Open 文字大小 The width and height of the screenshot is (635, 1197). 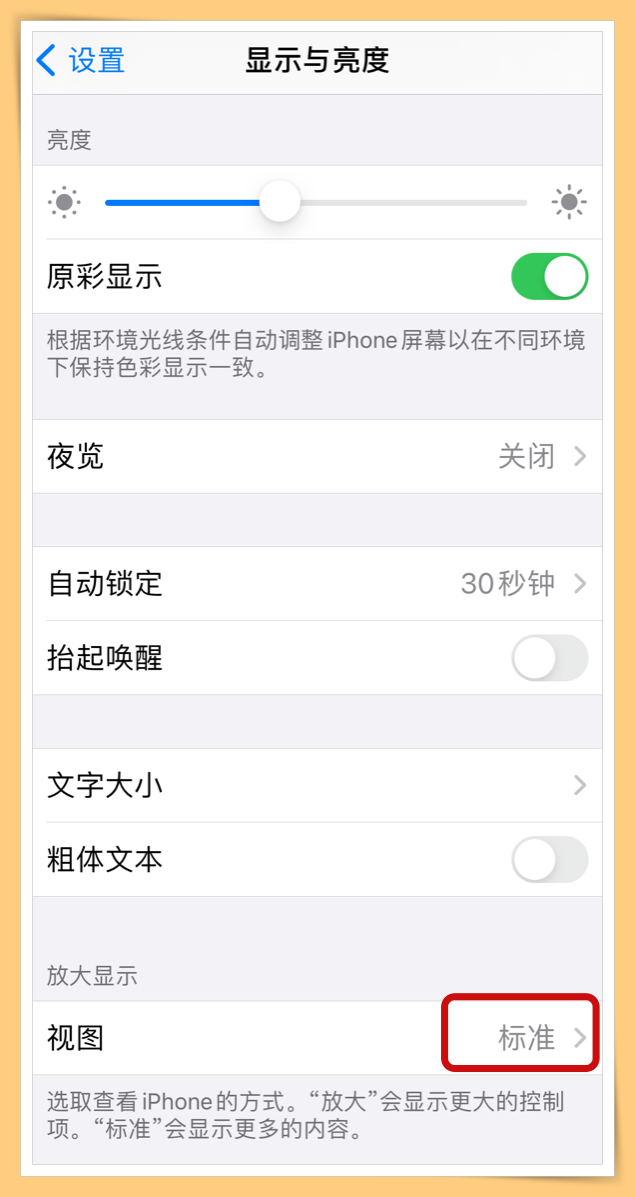pos(318,786)
